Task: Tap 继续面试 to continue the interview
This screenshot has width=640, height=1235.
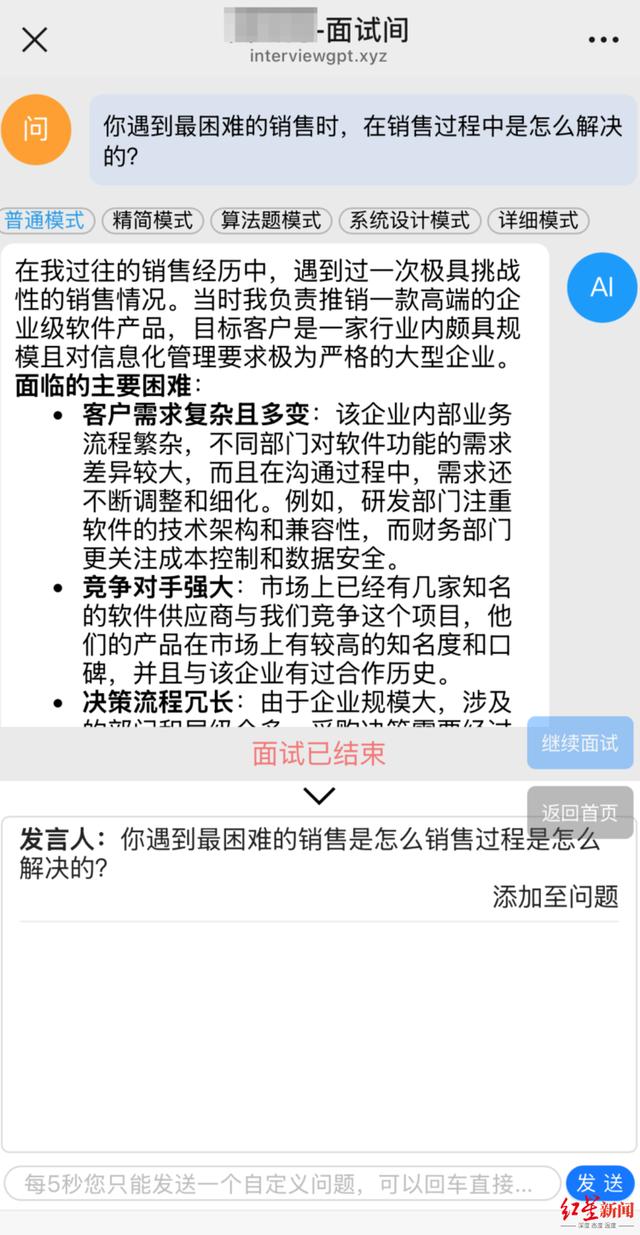Action: tap(580, 743)
